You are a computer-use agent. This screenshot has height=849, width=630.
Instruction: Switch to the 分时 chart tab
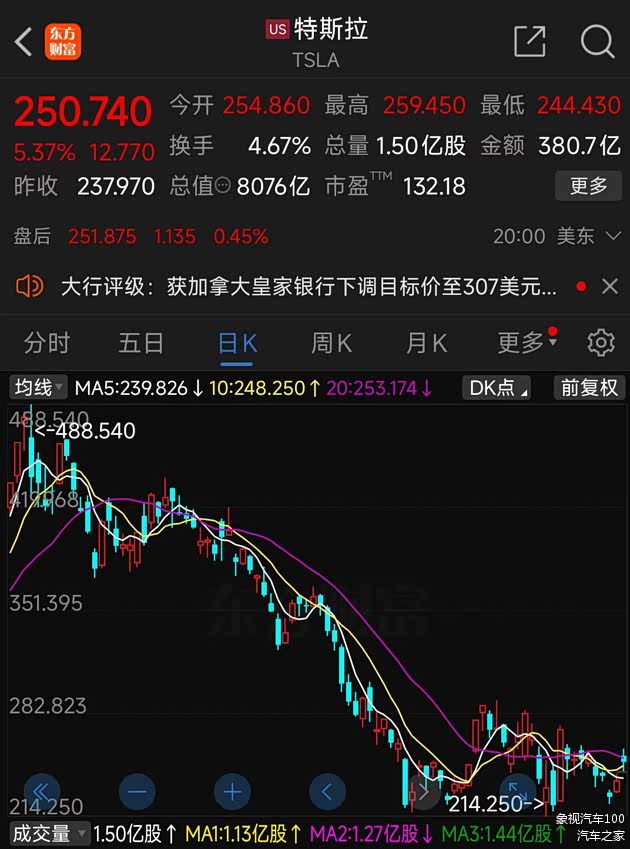(x=47, y=343)
